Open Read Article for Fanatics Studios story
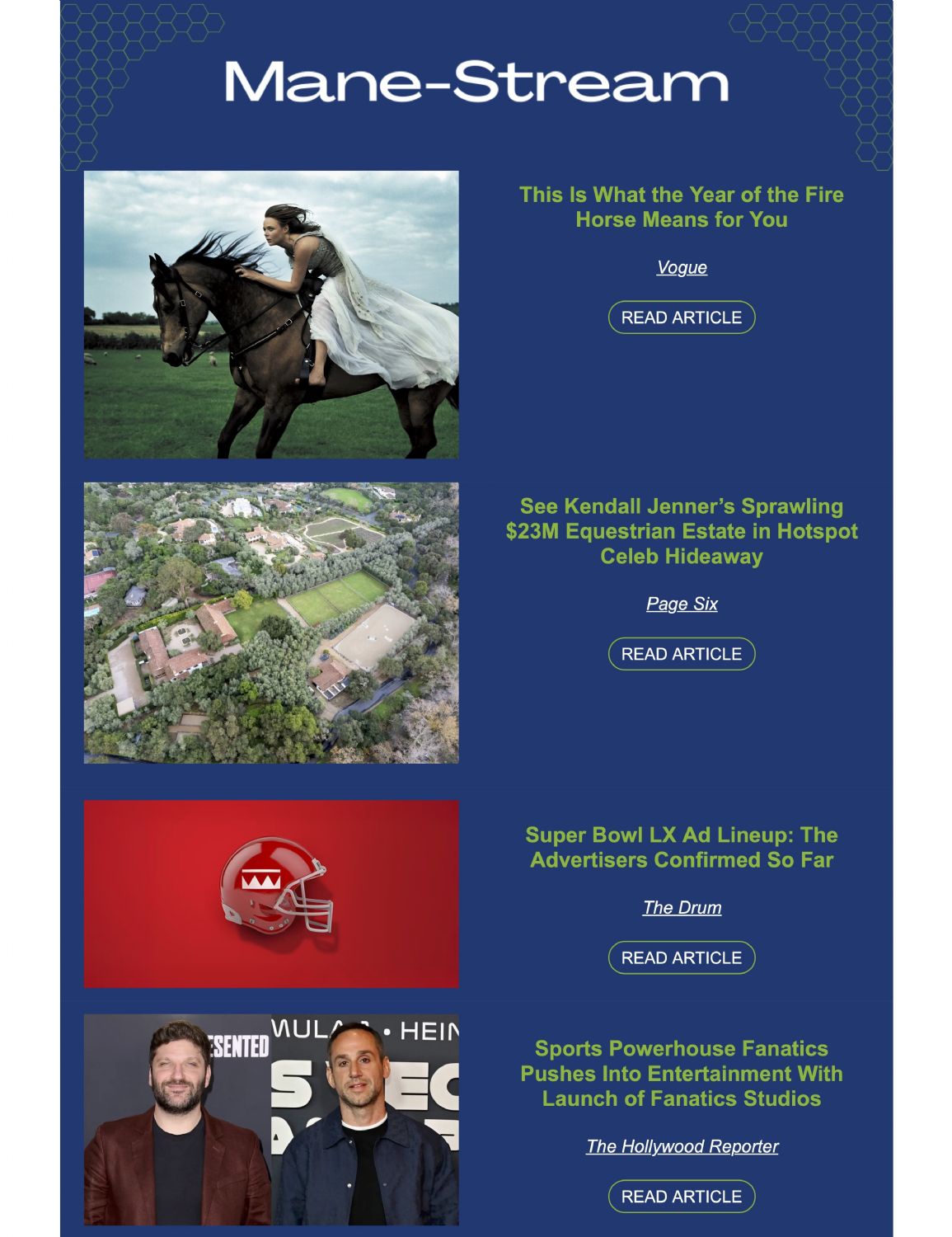Viewport: 952px width, 1237px height. [x=681, y=1196]
